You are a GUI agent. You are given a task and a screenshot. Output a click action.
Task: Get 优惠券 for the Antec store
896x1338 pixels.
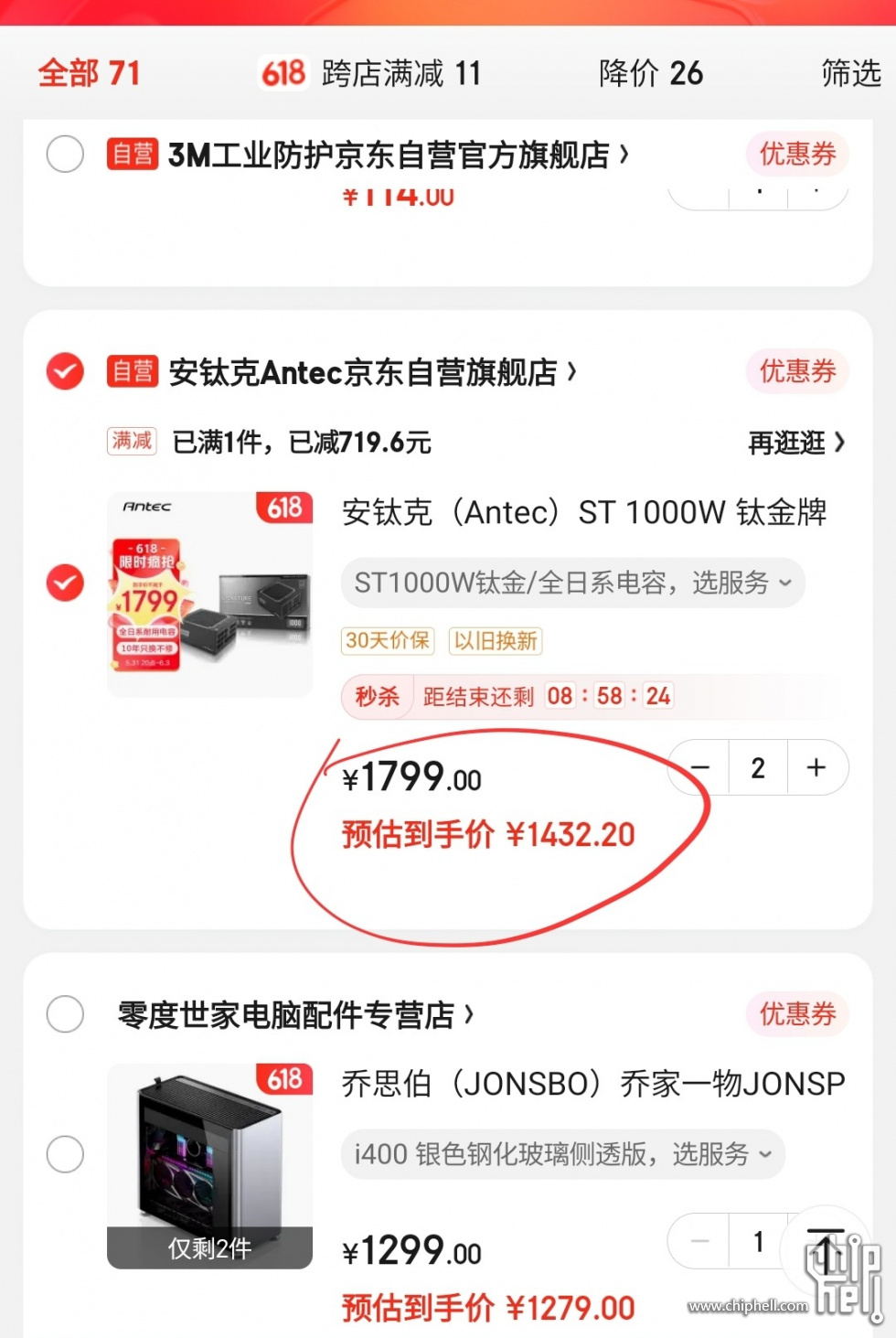[797, 371]
